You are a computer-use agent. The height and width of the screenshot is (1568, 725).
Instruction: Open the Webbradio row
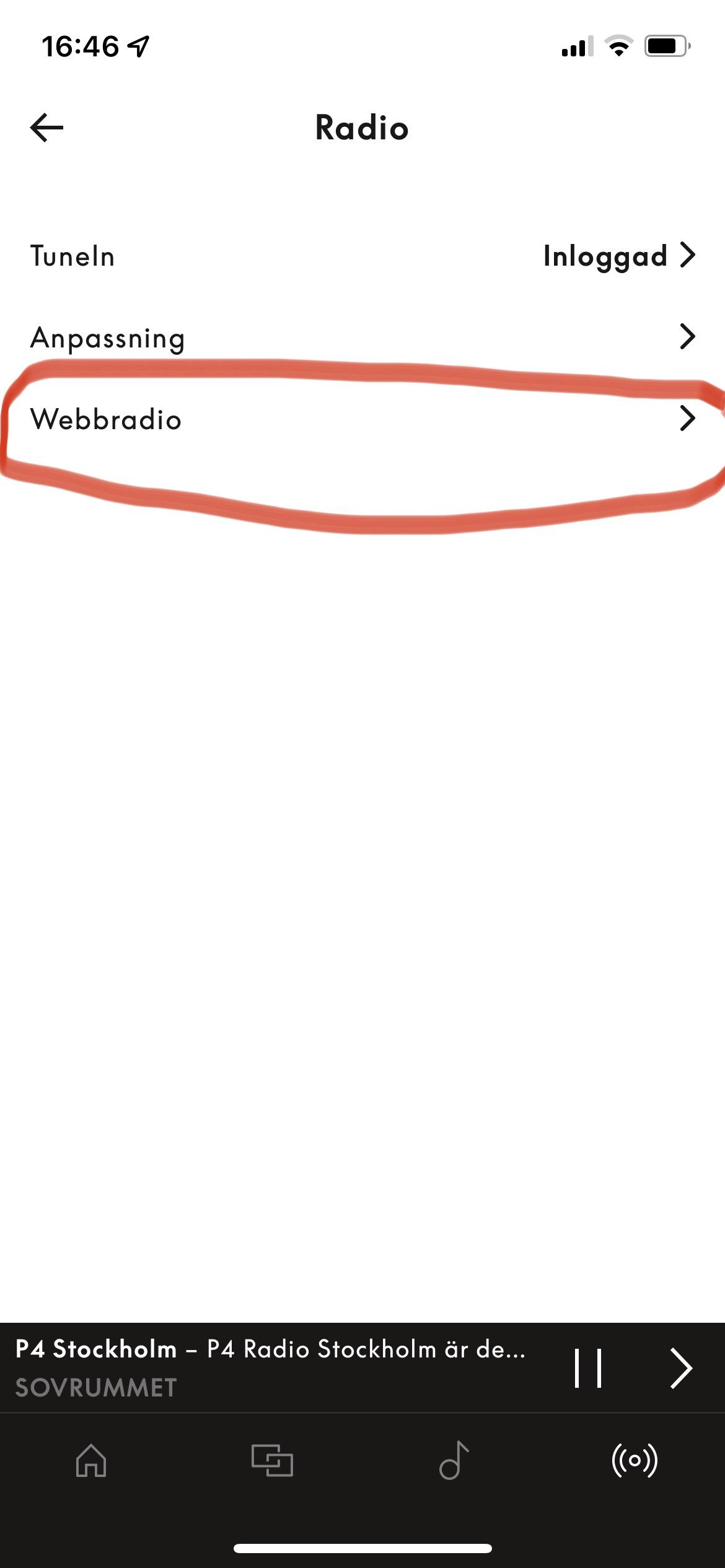pos(362,419)
